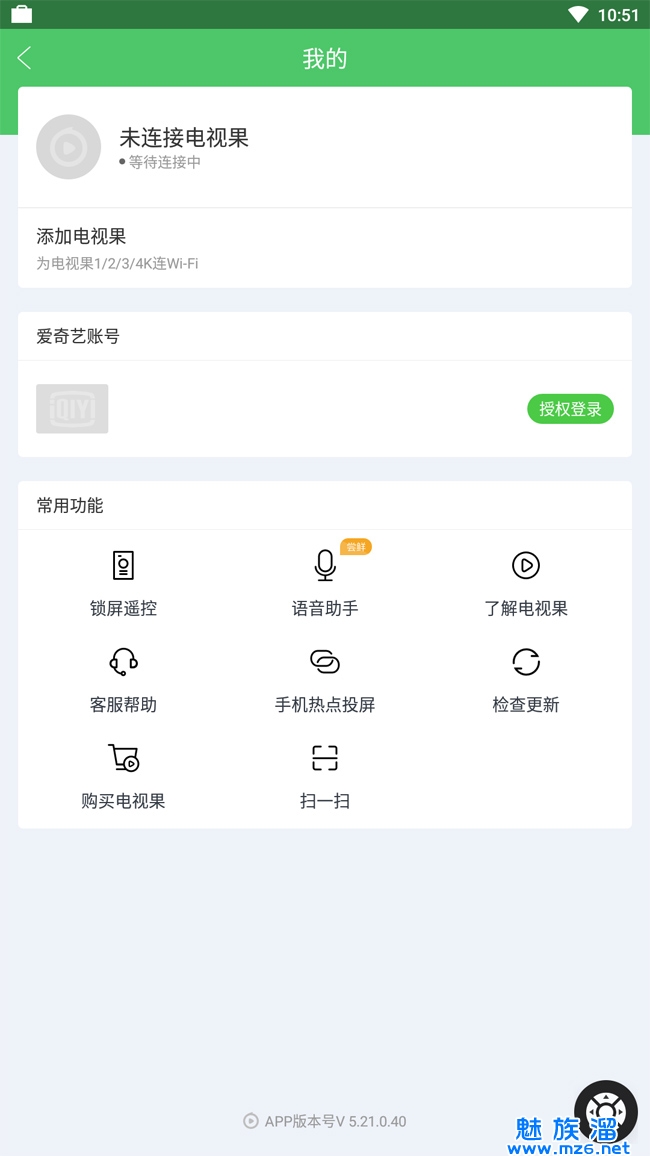
Task: Open 客服帮助 customer support
Action: tap(123, 679)
